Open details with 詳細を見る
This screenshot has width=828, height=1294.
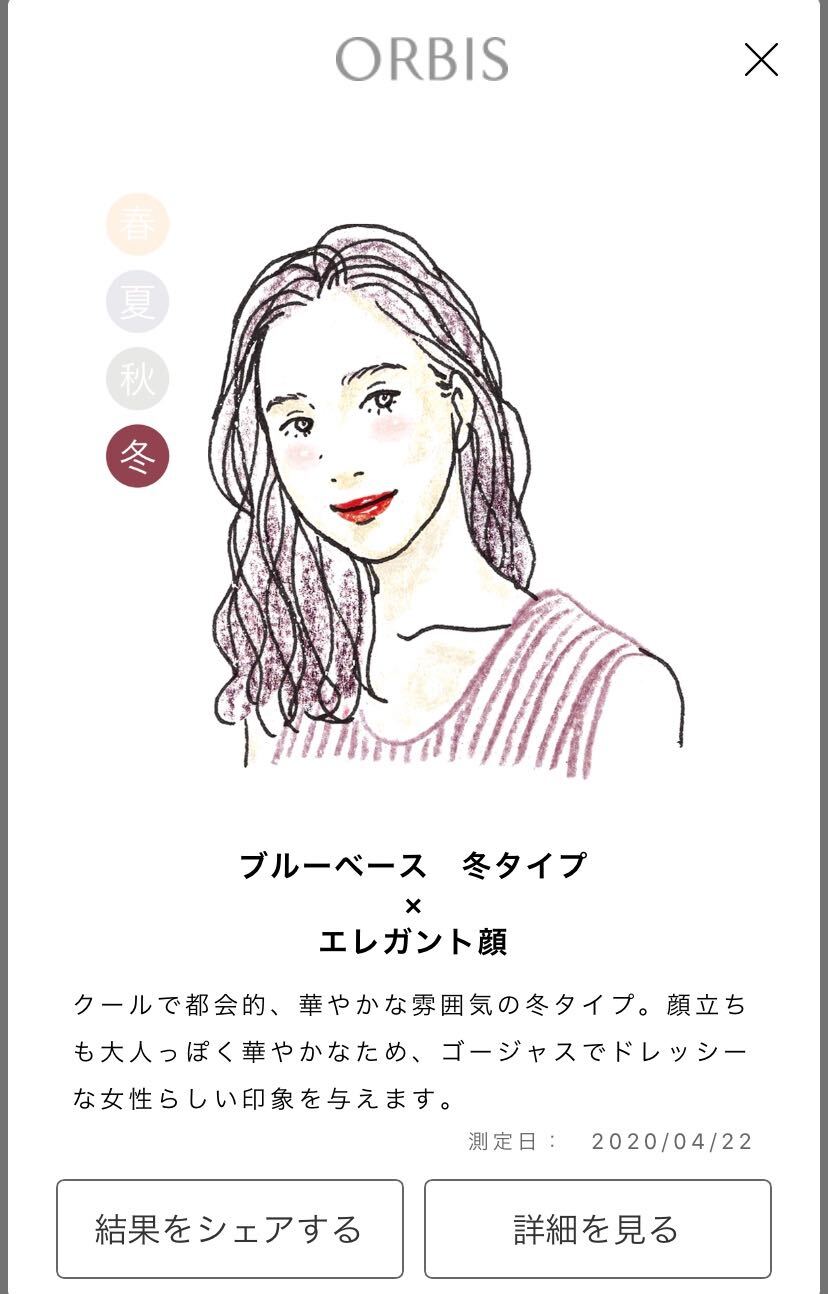click(597, 1228)
